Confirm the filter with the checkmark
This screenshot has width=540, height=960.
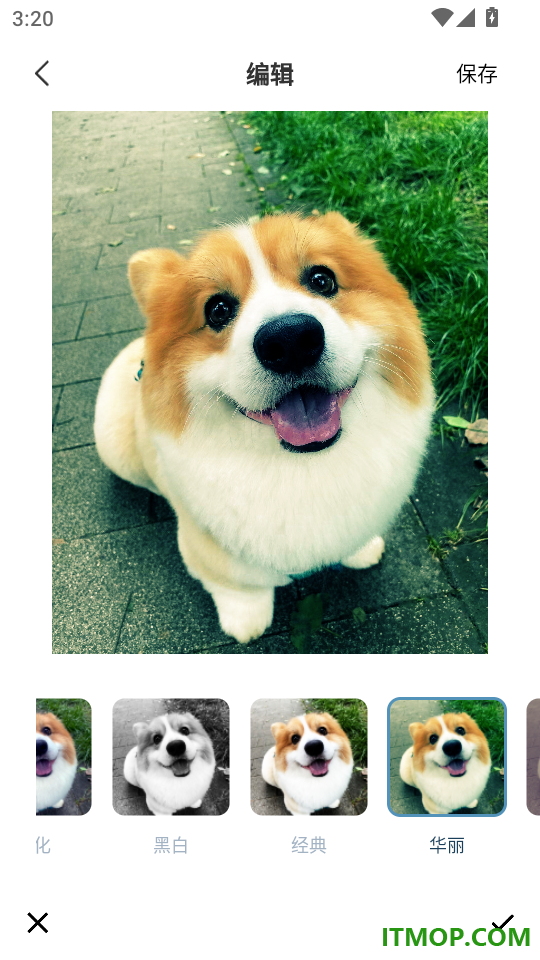pos(503,922)
